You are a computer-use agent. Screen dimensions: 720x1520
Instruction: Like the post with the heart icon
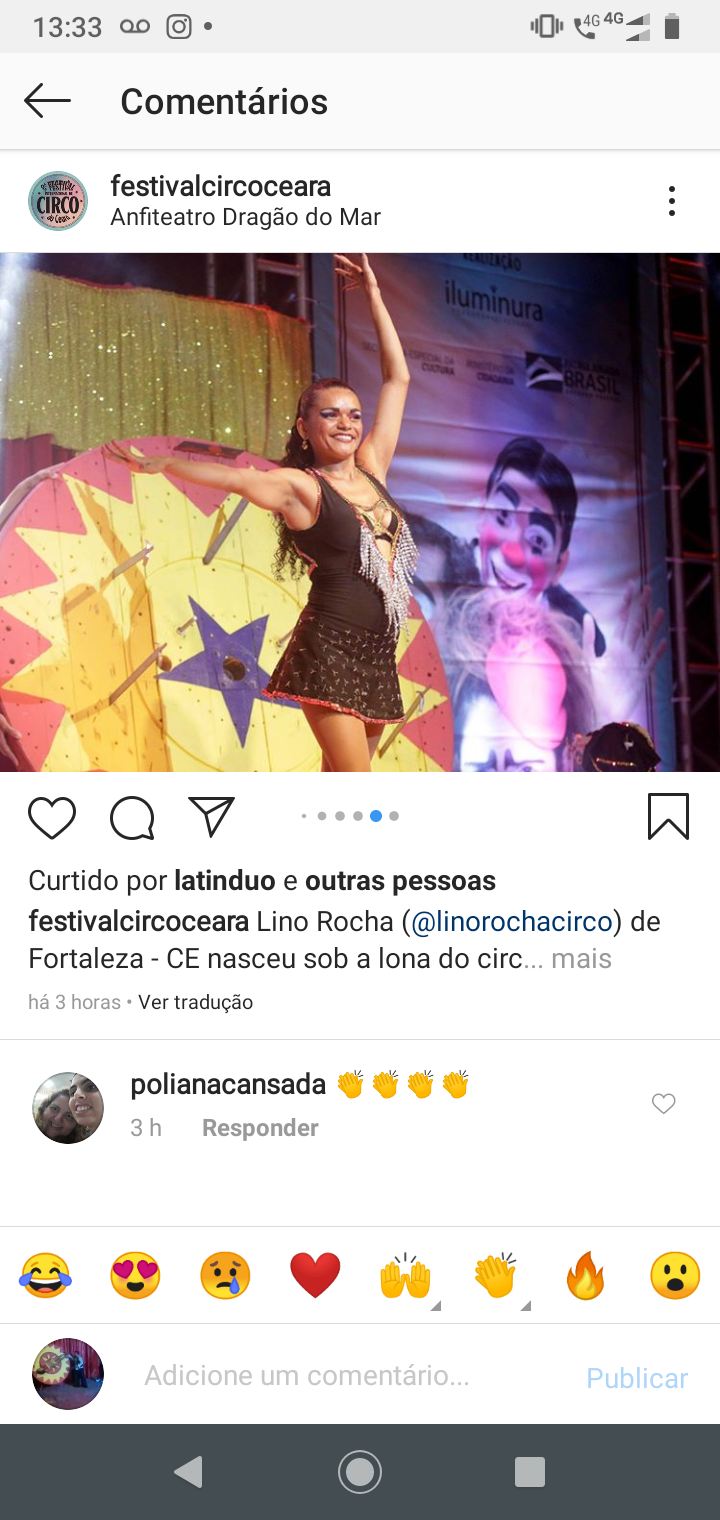click(x=52, y=817)
